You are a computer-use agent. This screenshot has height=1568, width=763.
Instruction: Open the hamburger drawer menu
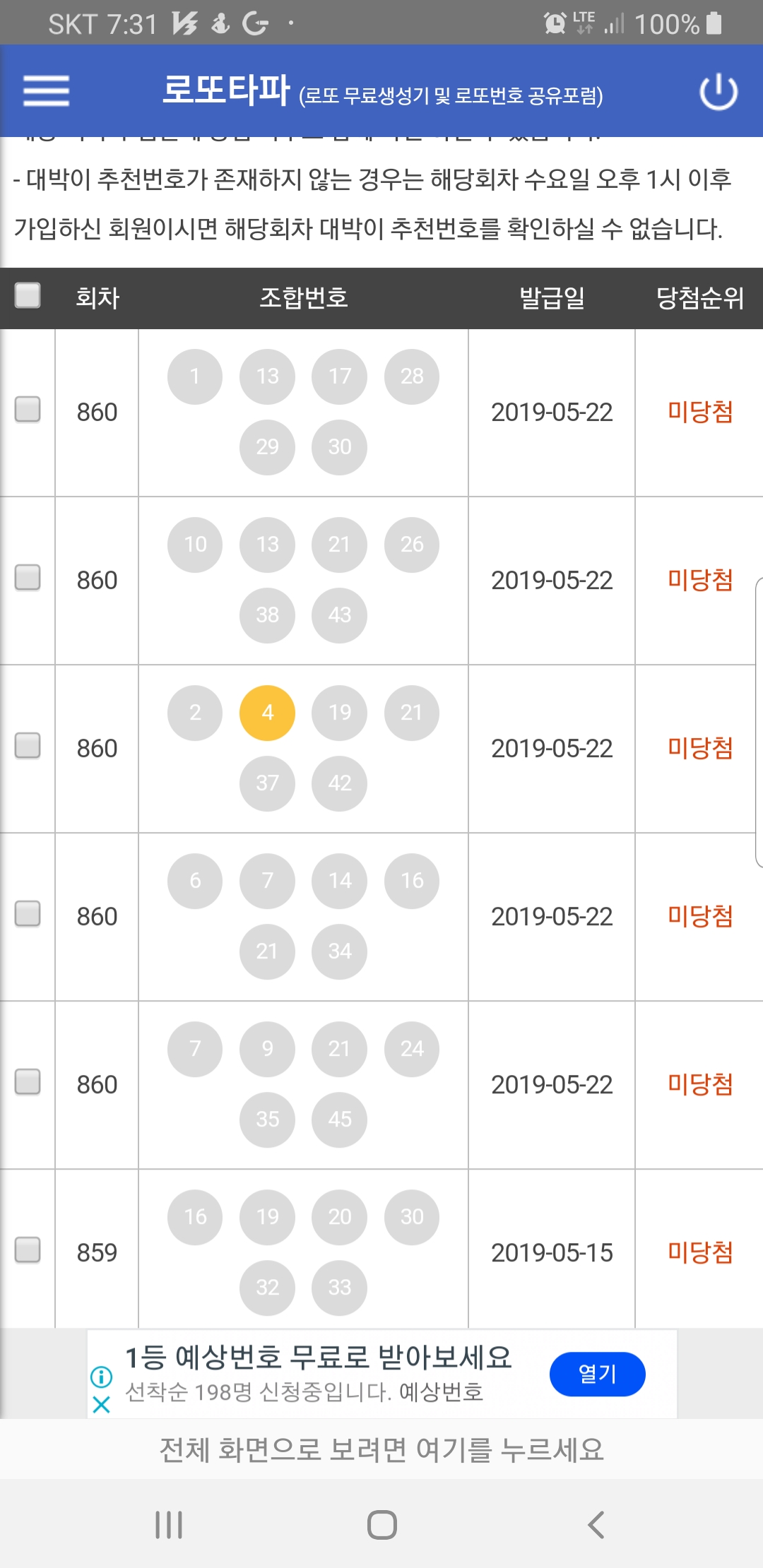(x=46, y=91)
